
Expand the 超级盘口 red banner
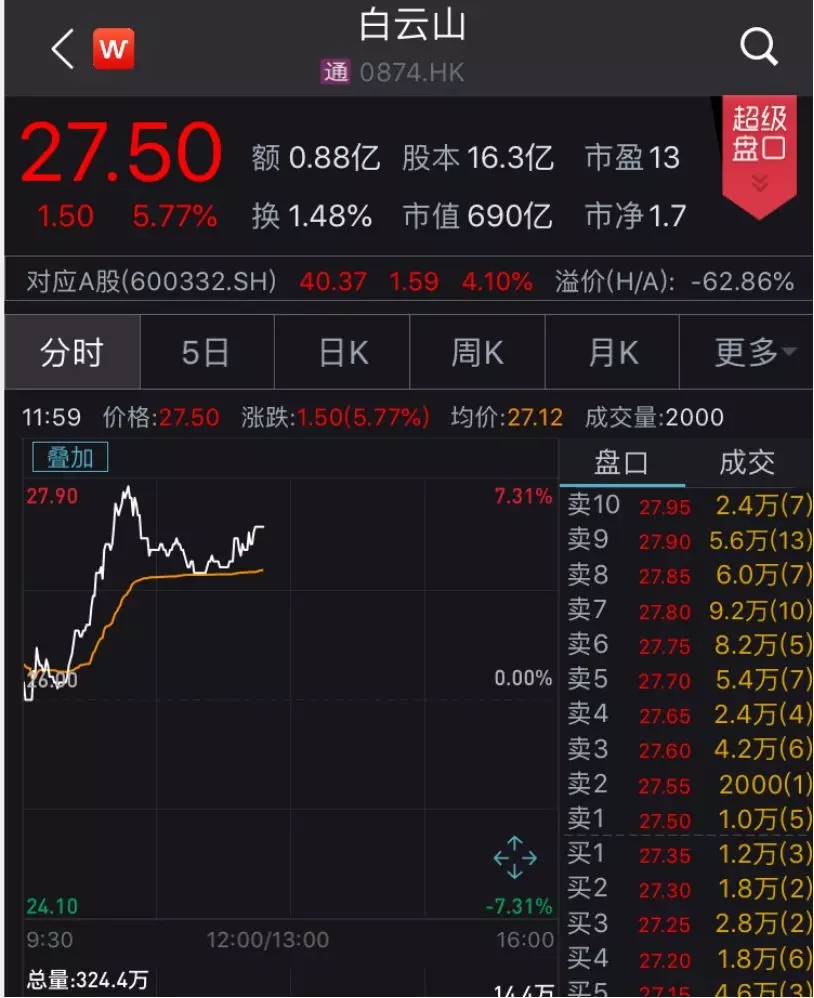pos(759,152)
